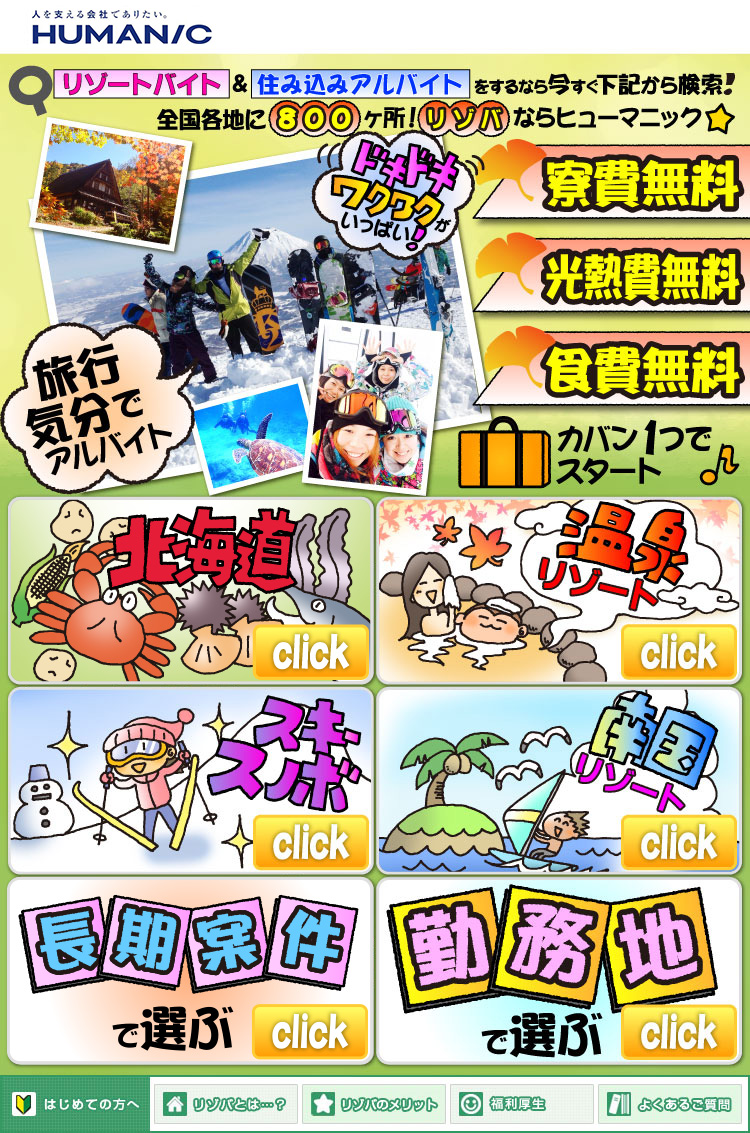The image size is (750, 1133).
Task: Choose jobs by 勤務地
Action: point(559,970)
